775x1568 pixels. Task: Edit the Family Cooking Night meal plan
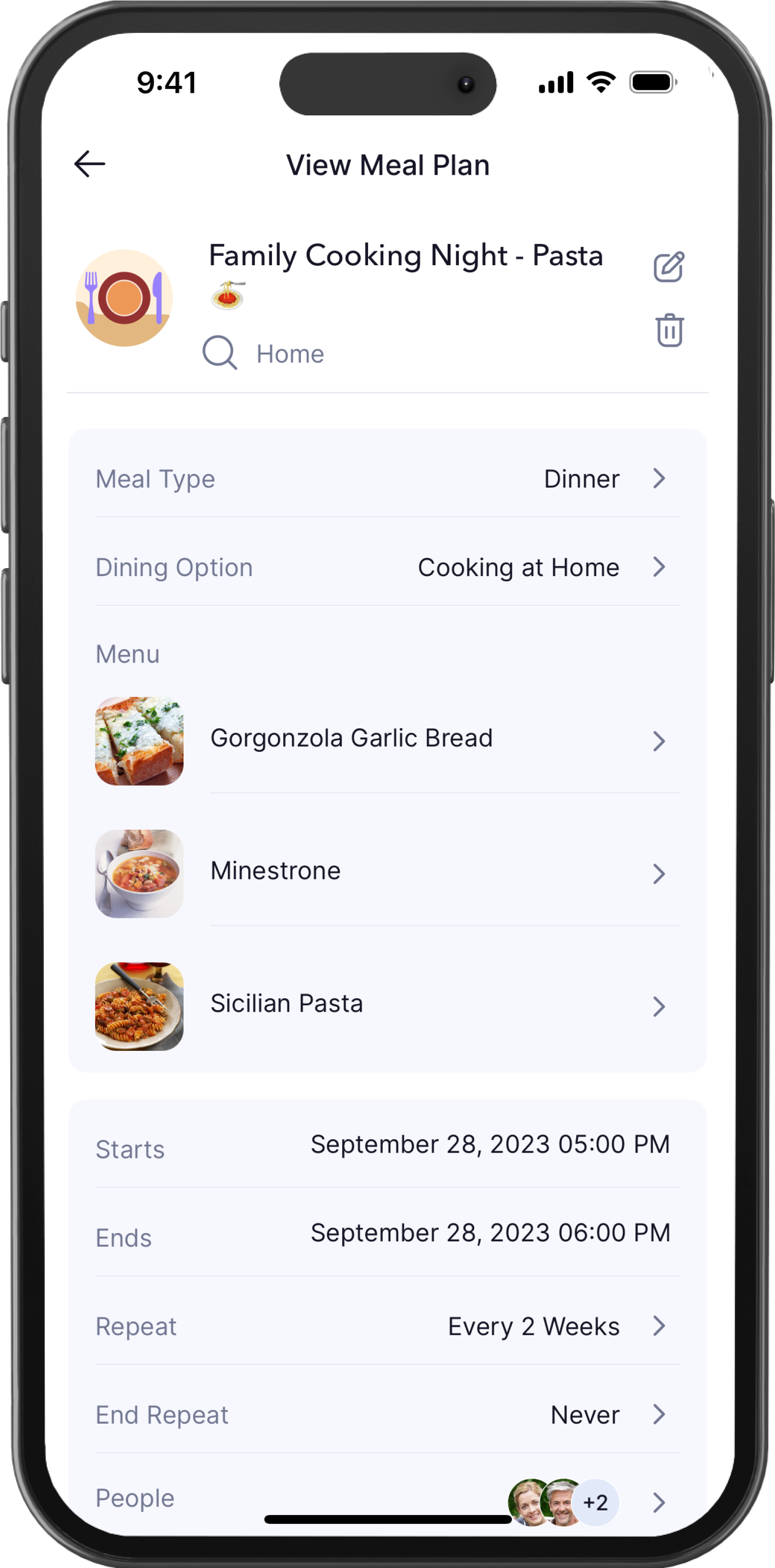pos(668,267)
